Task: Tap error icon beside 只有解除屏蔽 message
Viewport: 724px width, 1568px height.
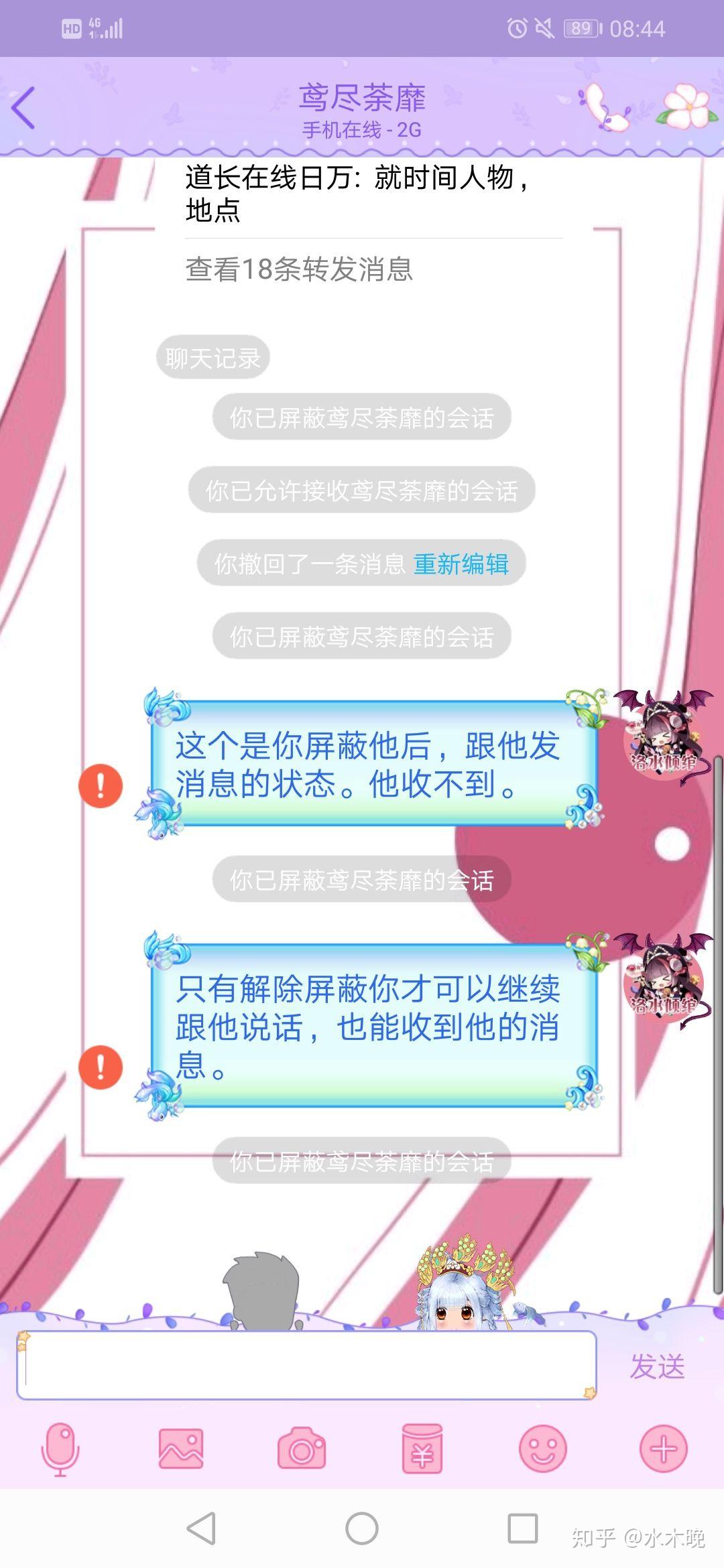Action: (101, 1067)
